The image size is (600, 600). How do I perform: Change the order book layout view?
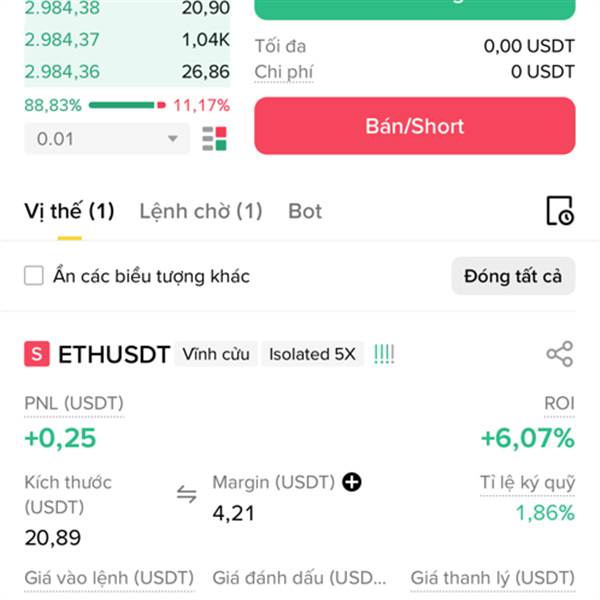pyautogui.click(x=214, y=139)
